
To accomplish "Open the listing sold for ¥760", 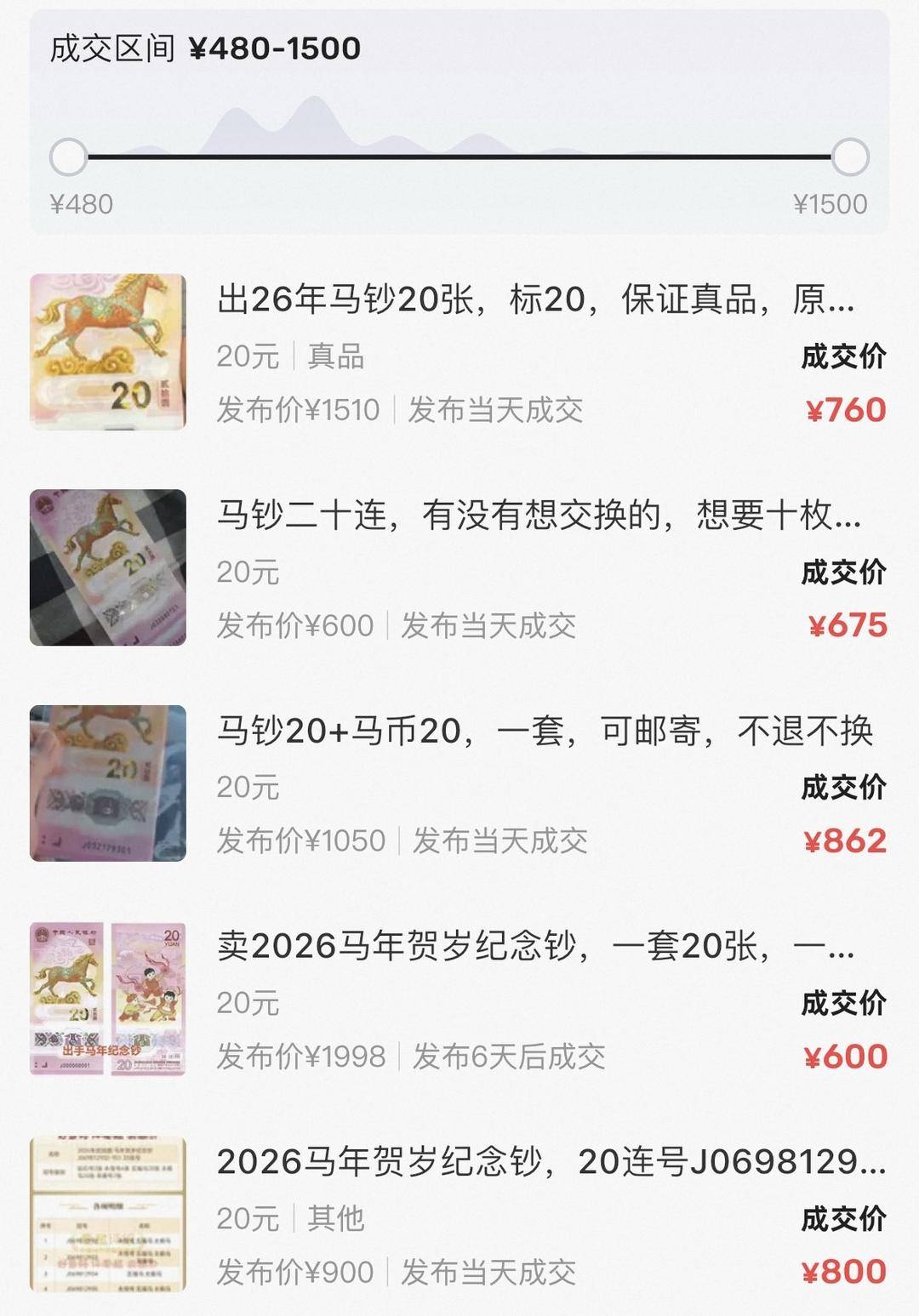I will pyautogui.click(x=536, y=300).
